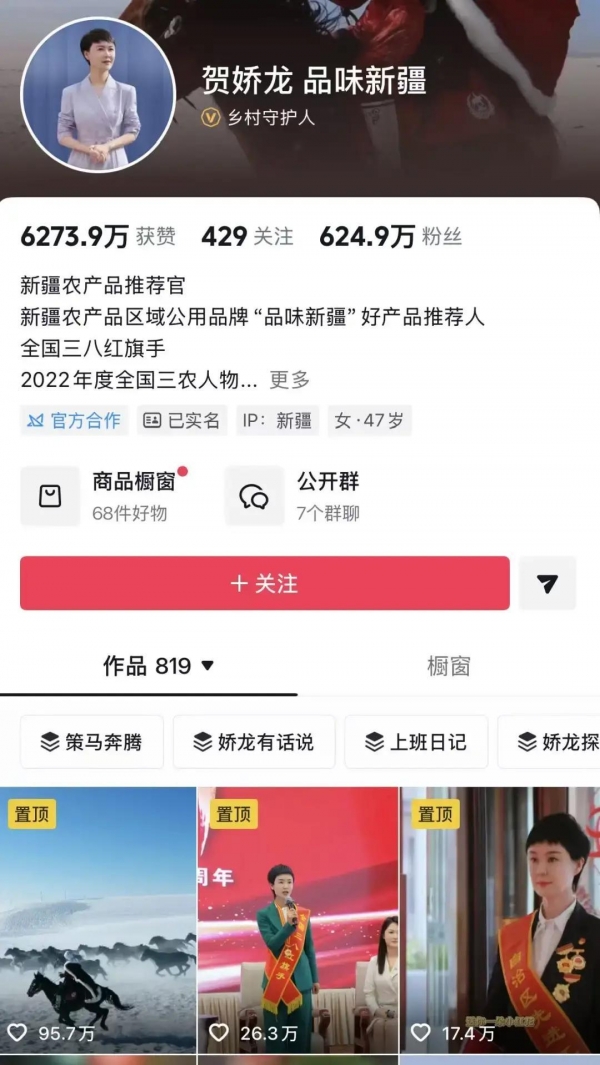Viewport: 600px width, 1065px height.
Task: Open pinned video with 26.3万 likes
Action: (298, 920)
